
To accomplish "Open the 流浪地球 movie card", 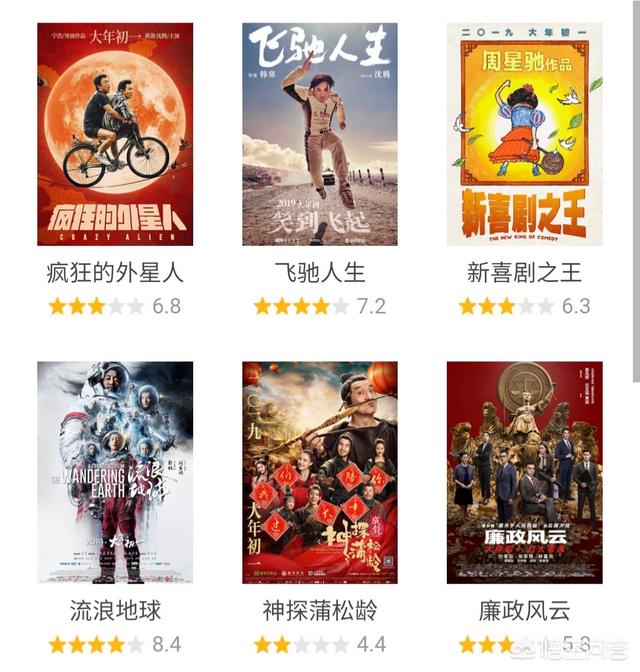I will tap(115, 472).
